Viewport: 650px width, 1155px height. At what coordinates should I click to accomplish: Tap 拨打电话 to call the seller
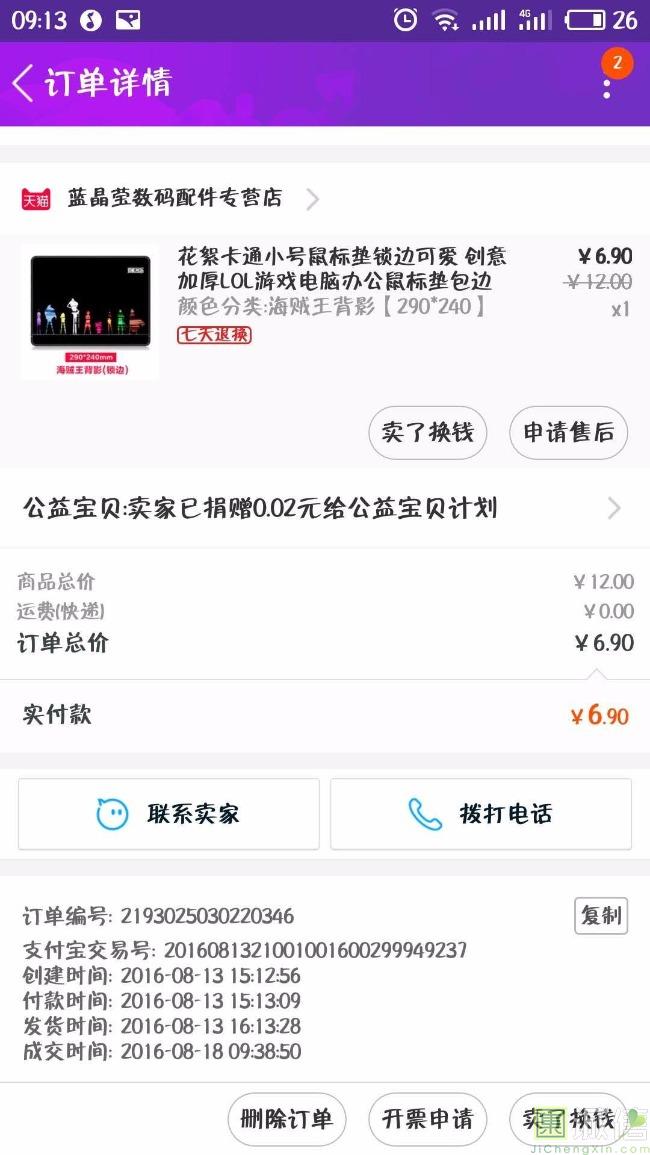pyautogui.click(x=480, y=814)
